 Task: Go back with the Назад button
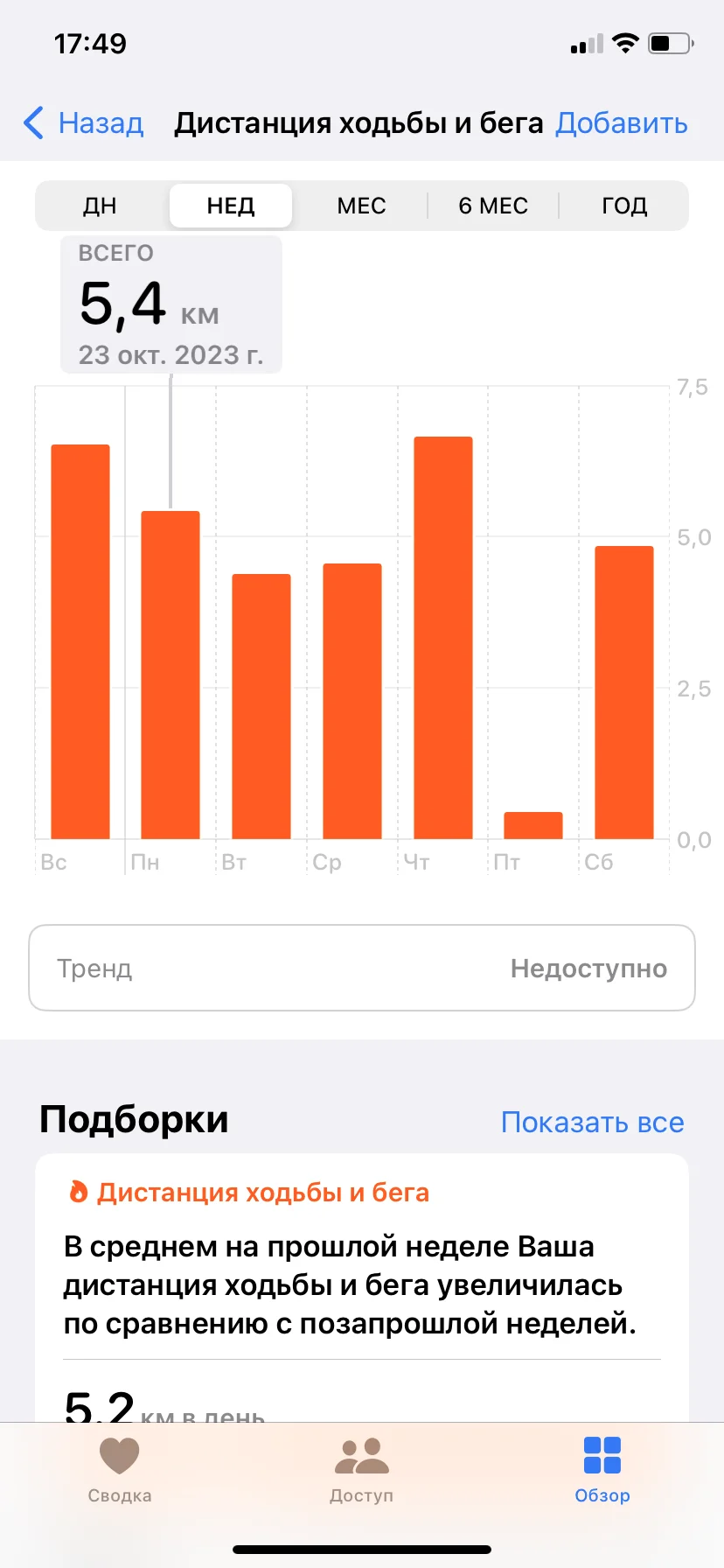[83, 123]
